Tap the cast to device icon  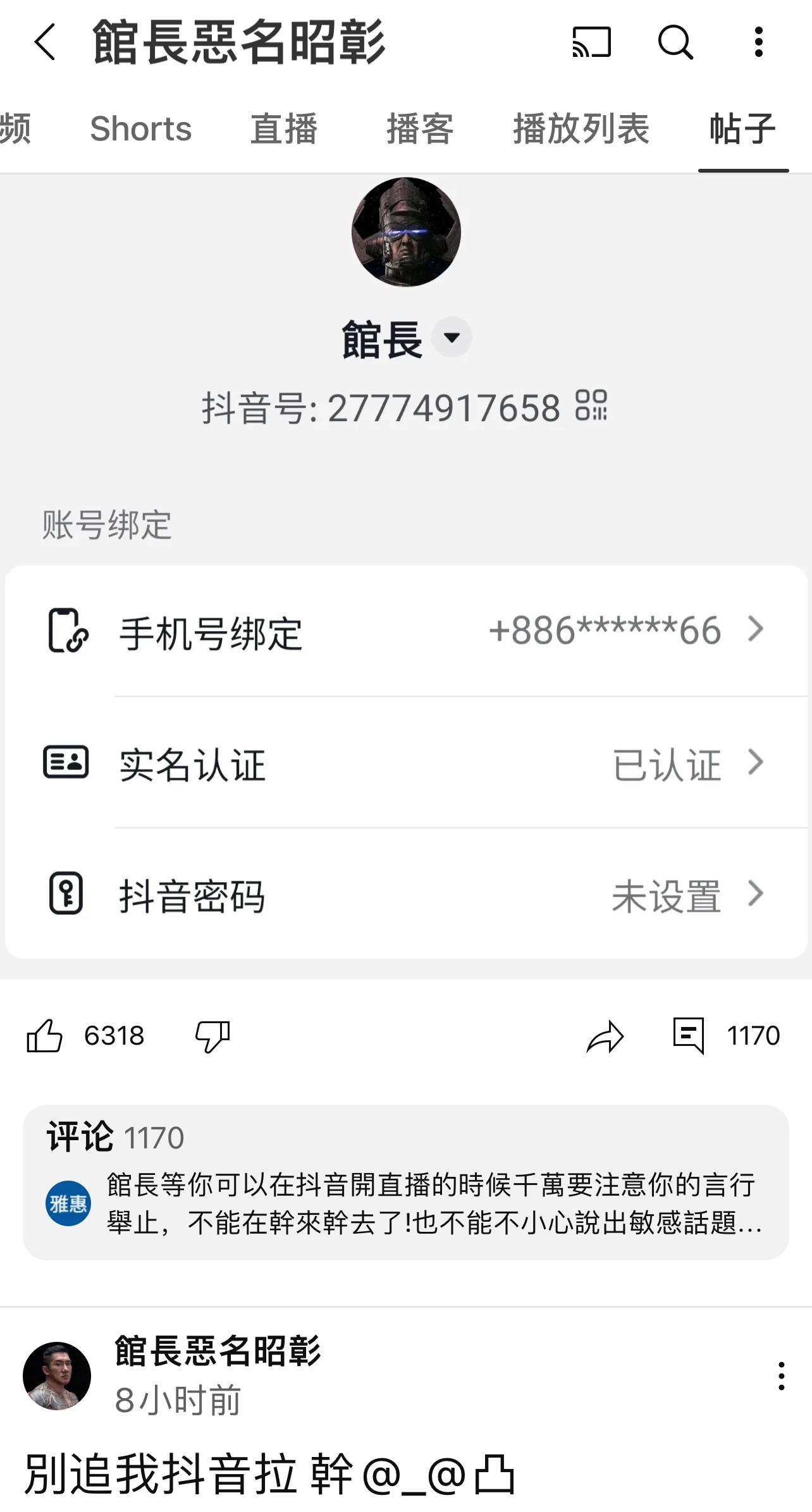(x=591, y=42)
